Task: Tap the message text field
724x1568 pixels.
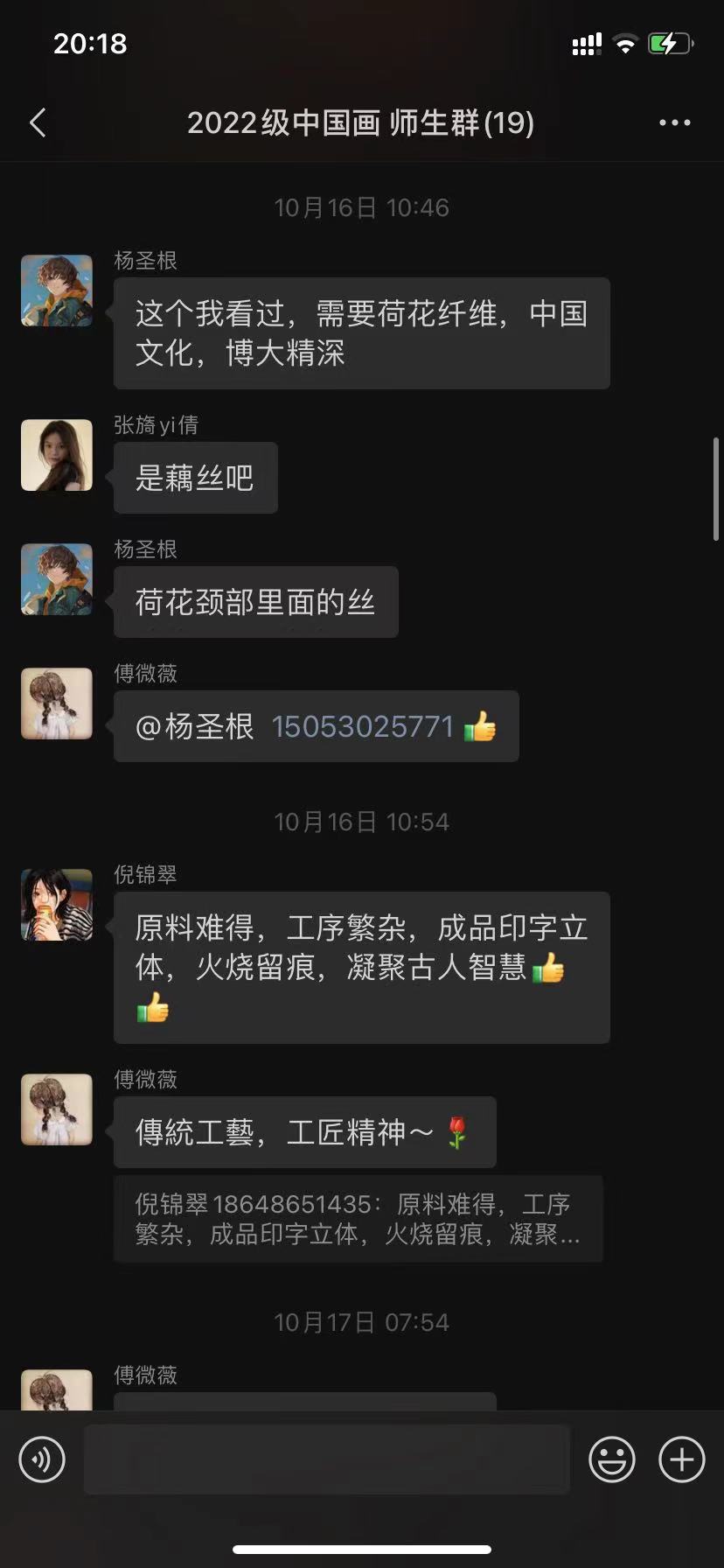Action: [326, 1459]
